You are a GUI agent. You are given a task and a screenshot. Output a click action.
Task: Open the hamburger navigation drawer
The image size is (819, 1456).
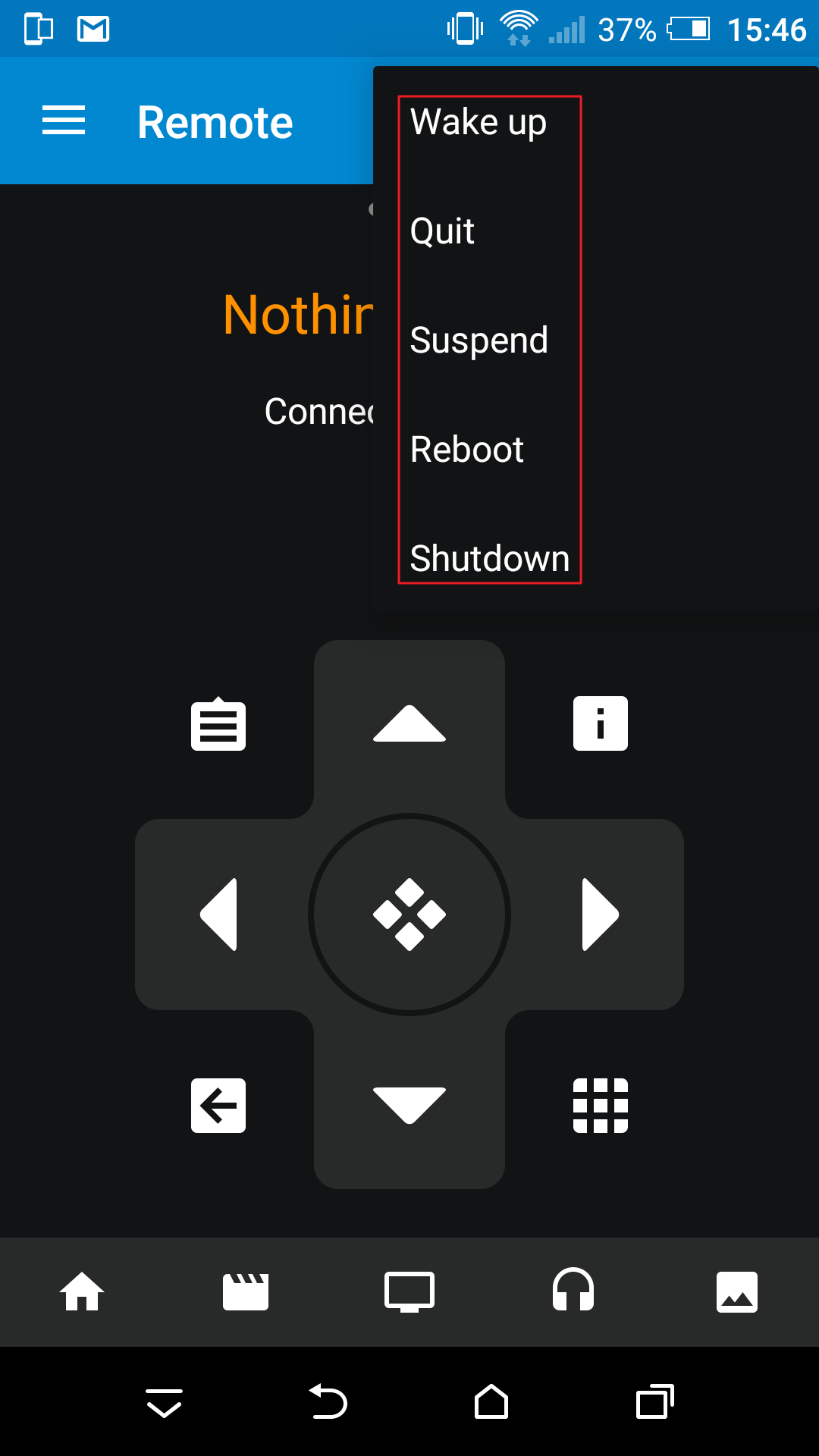point(64,121)
